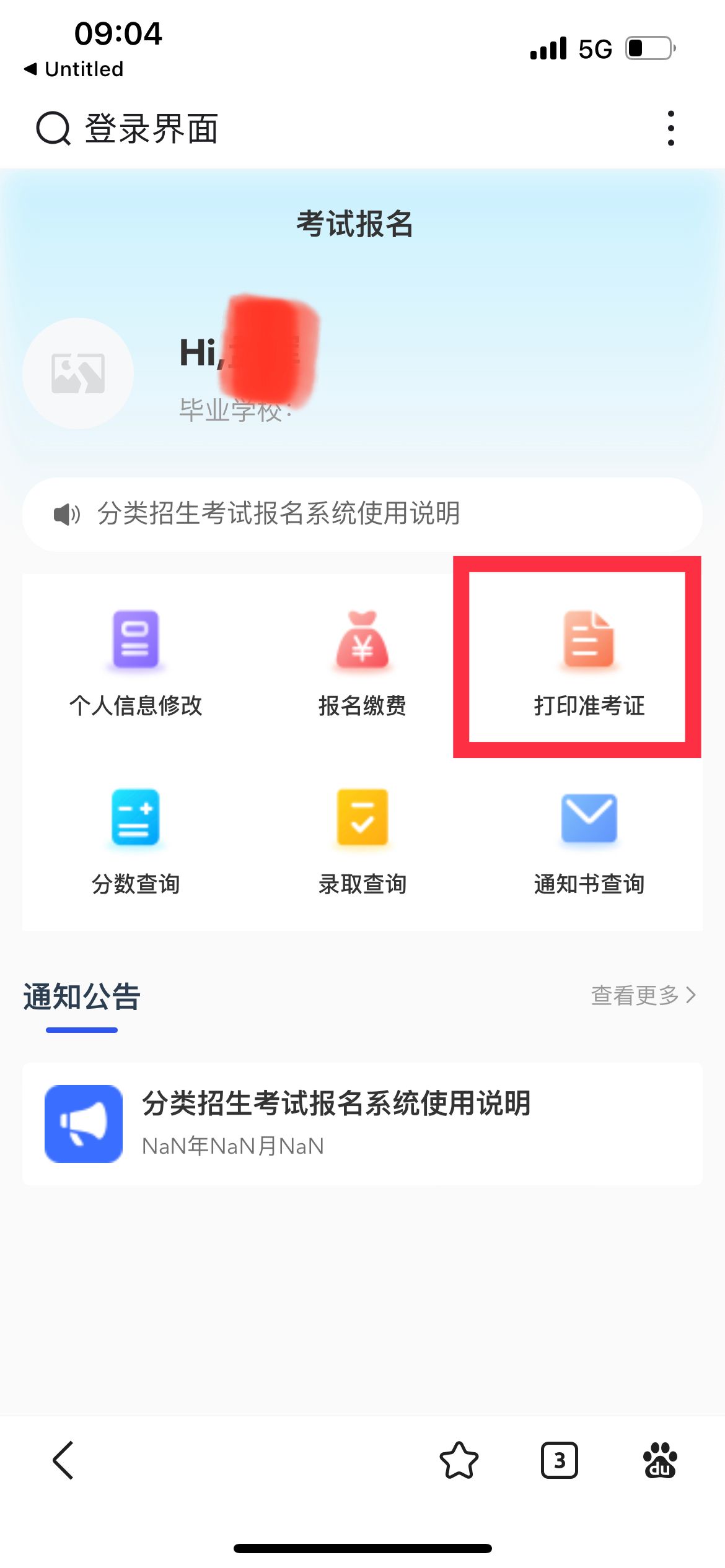Open the 分类招生考试报名系统使用说明 notice card
The height and width of the screenshot is (1568, 725).
pos(362,1123)
